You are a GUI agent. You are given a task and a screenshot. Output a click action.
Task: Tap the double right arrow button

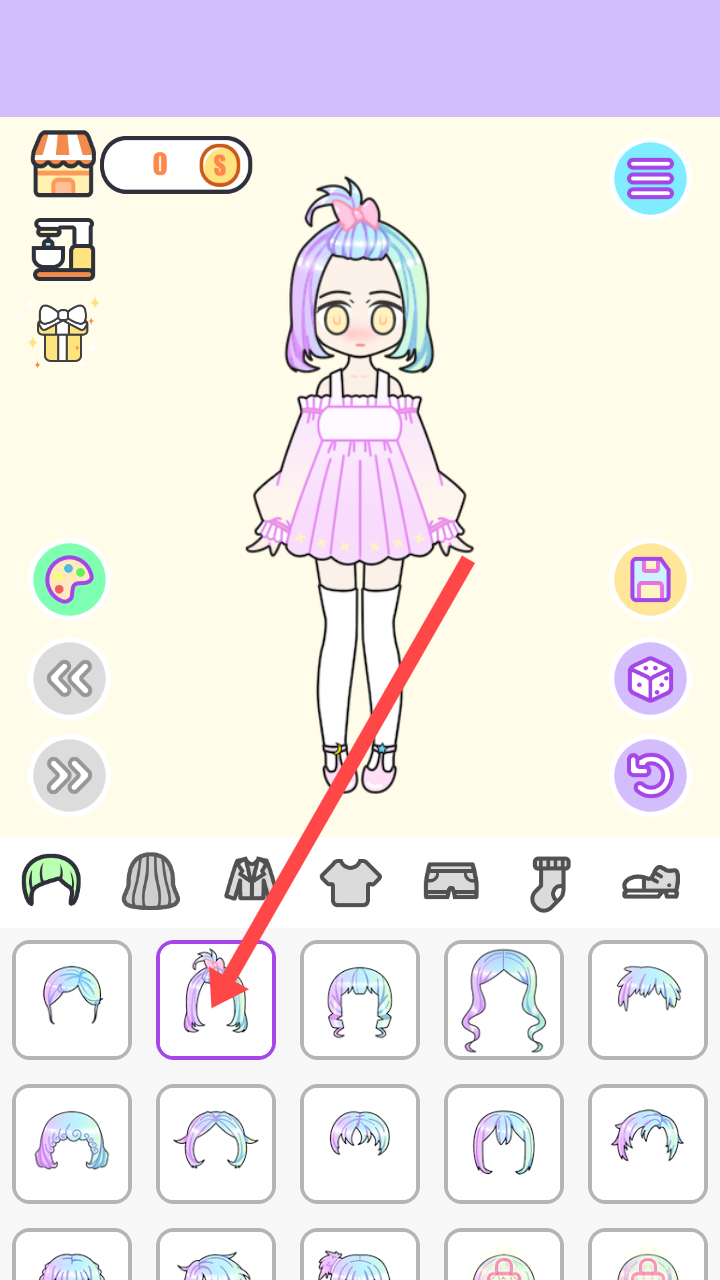click(x=69, y=775)
